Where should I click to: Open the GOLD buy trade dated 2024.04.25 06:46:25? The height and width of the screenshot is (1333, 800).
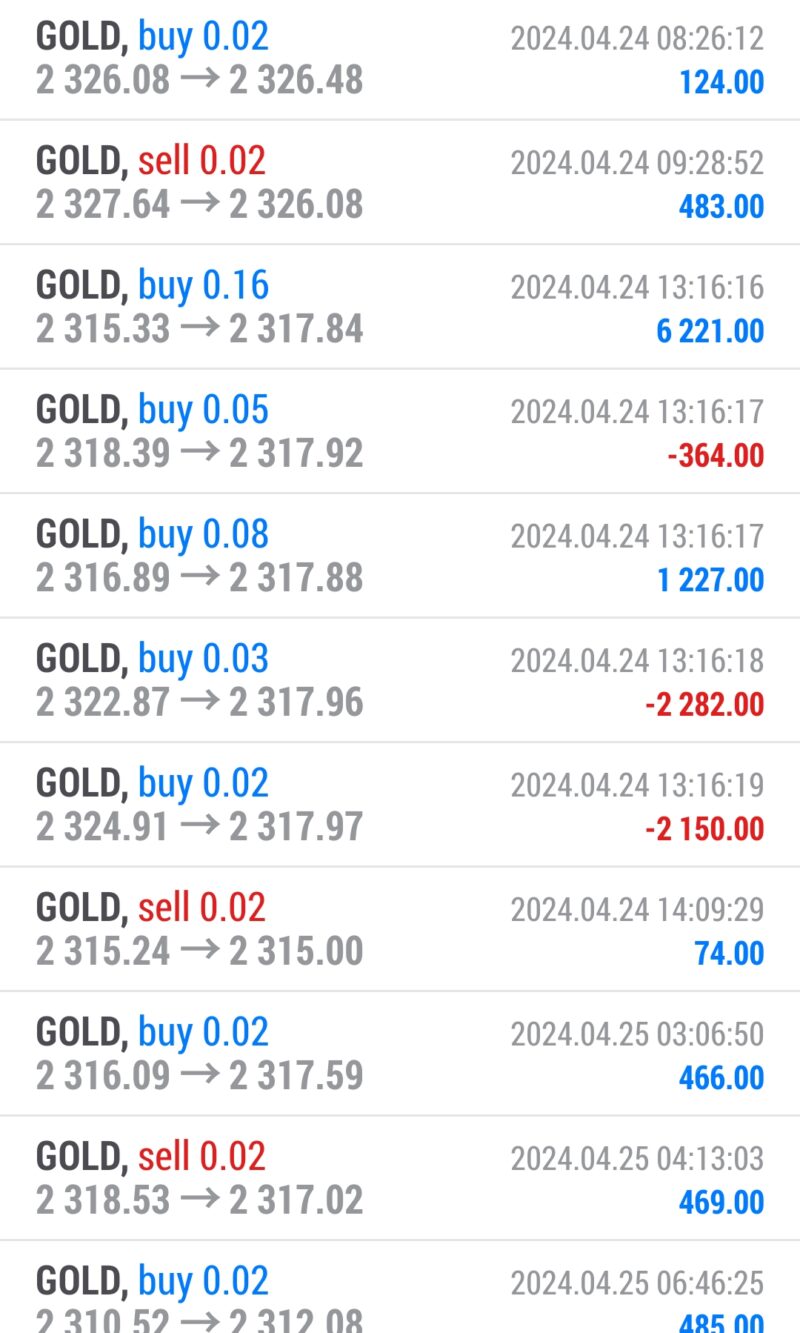(400, 1288)
